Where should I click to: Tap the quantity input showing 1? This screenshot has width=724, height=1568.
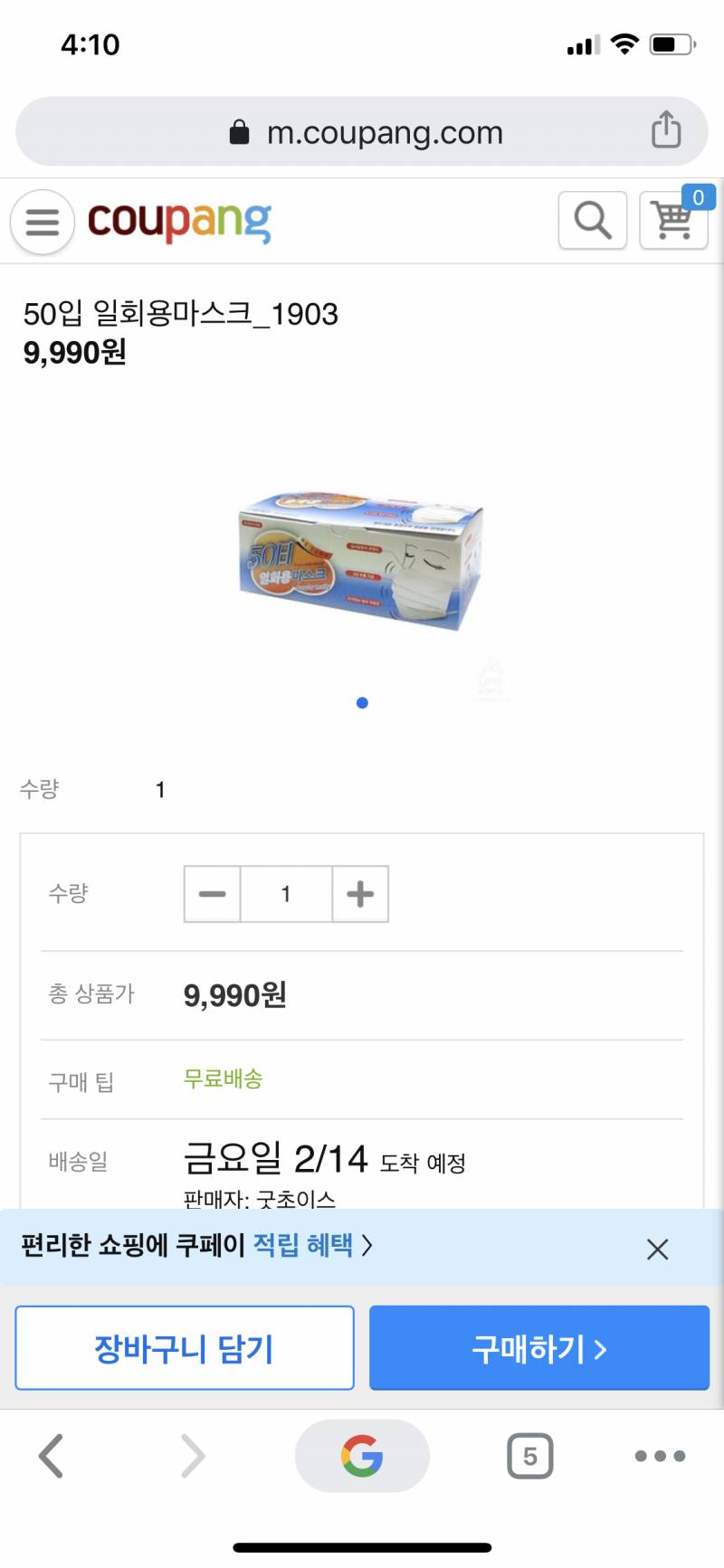285,894
